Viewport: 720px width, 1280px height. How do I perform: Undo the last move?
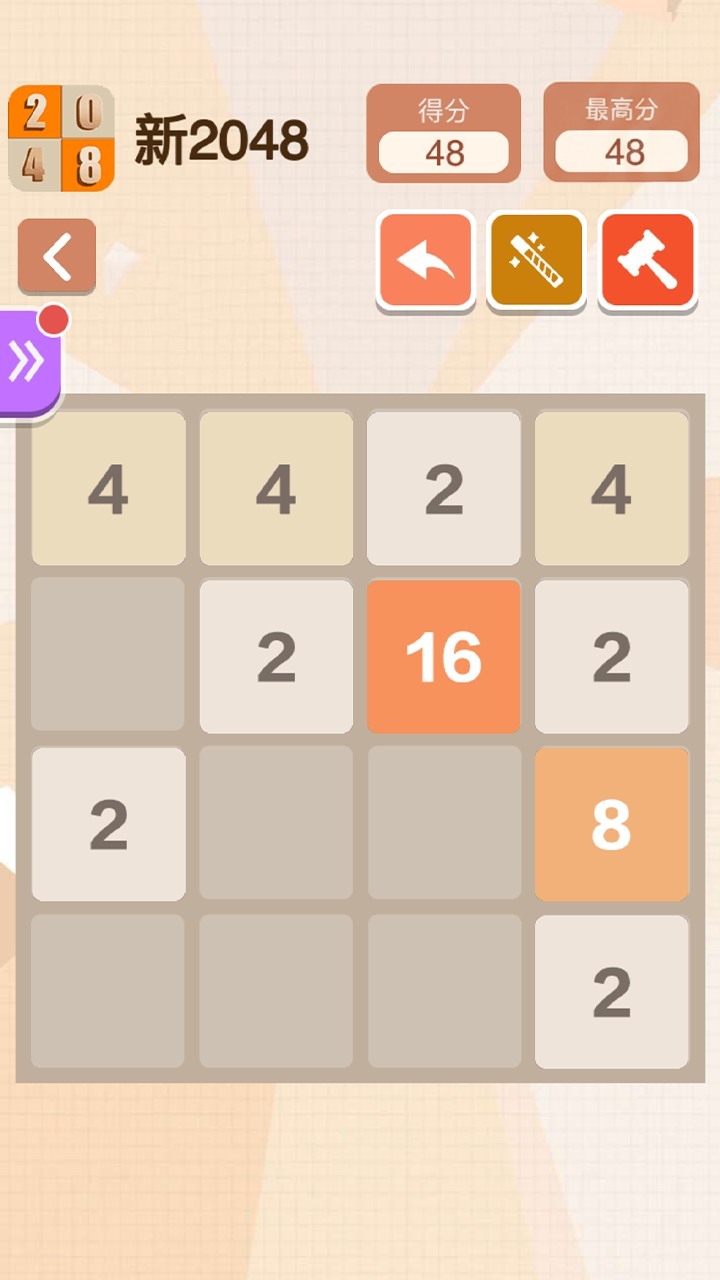click(x=425, y=260)
